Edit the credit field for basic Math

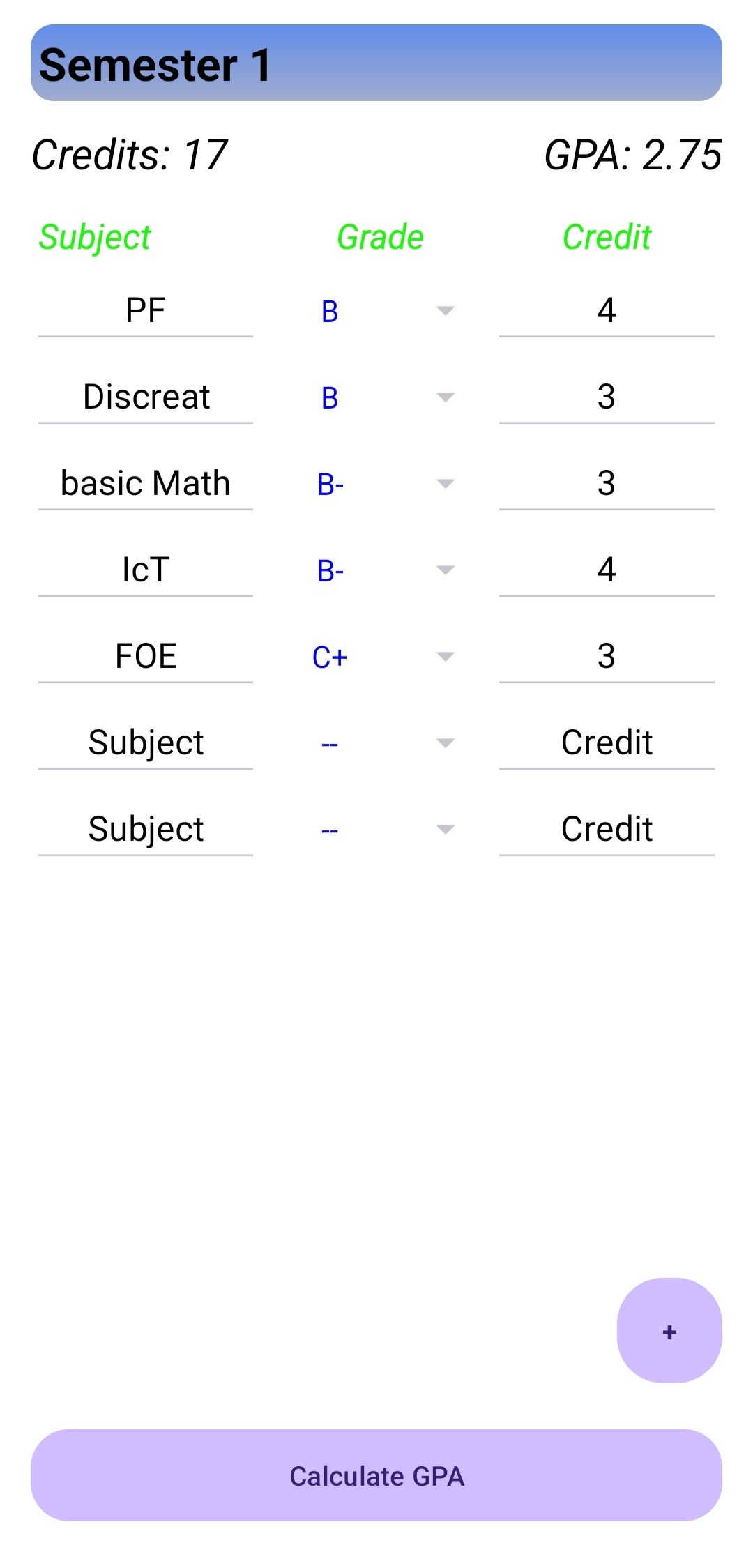click(607, 484)
